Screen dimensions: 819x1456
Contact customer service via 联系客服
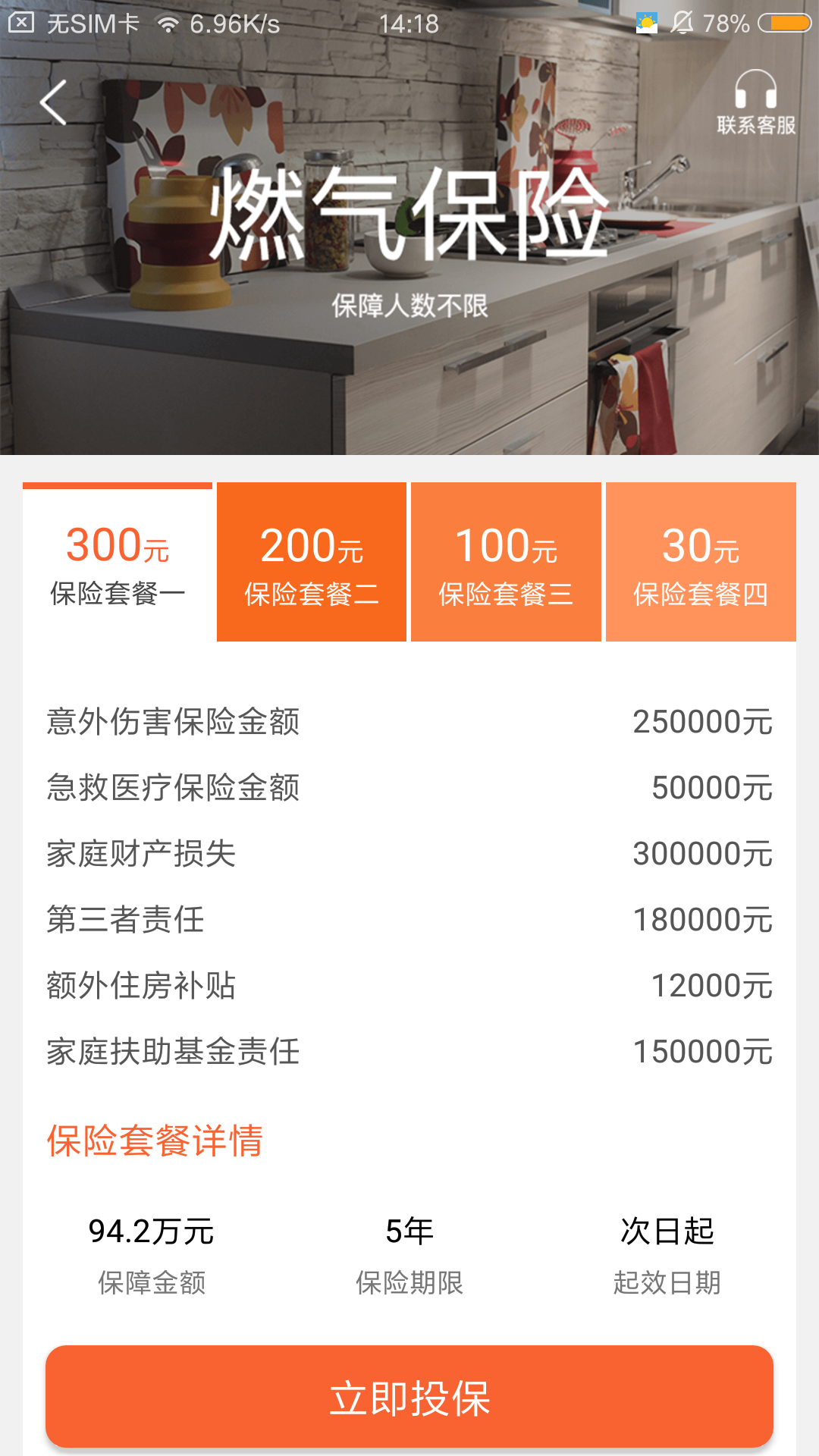[x=755, y=102]
